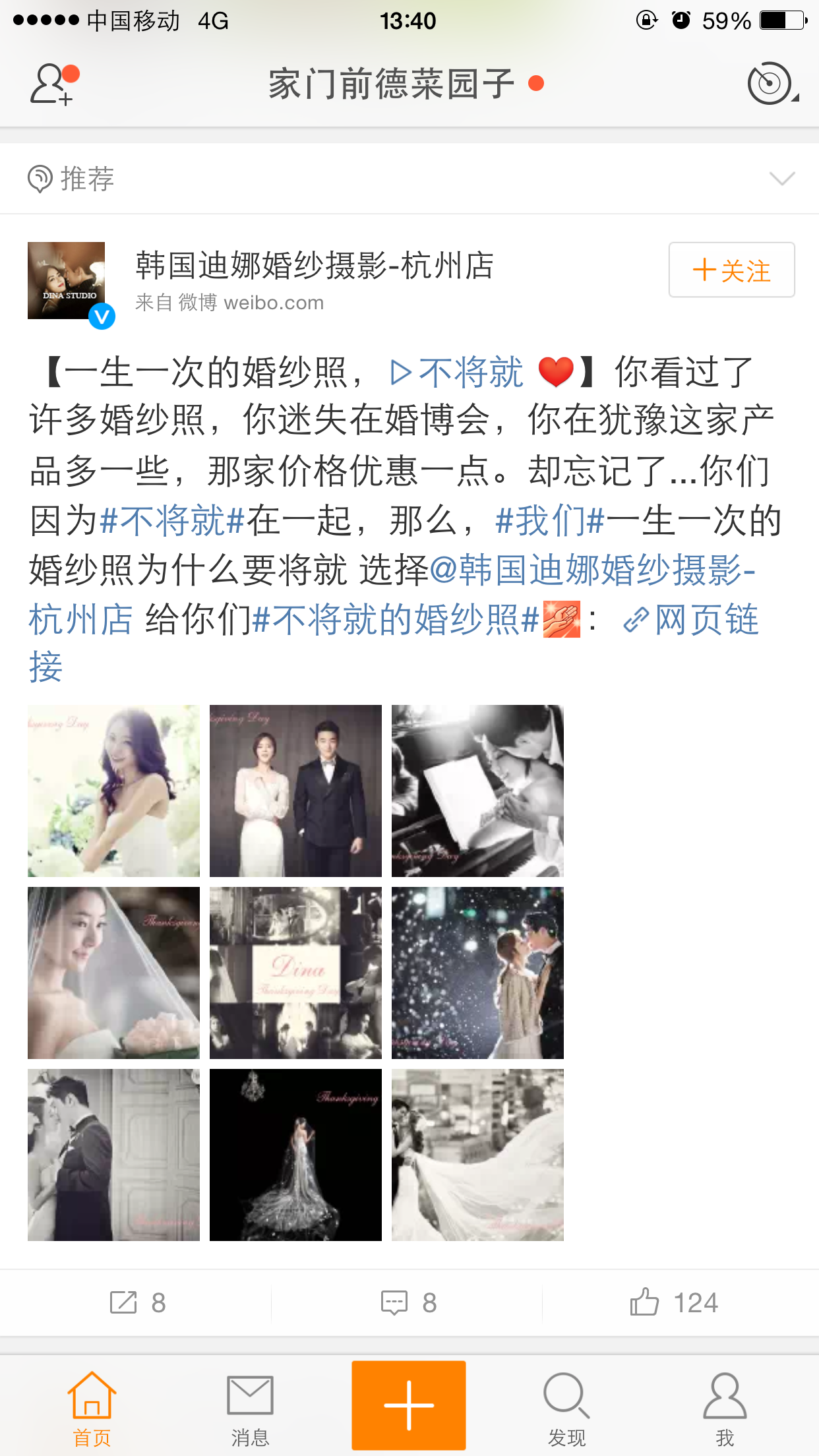Follow 韩国迪娜婚纱摄影-杭州店 with 关注 button

pos(731,270)
